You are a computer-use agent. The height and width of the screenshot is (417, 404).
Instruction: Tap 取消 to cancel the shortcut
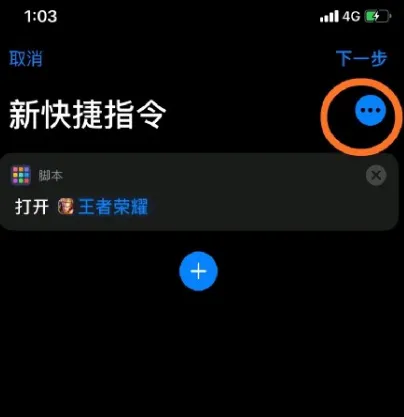26,59
